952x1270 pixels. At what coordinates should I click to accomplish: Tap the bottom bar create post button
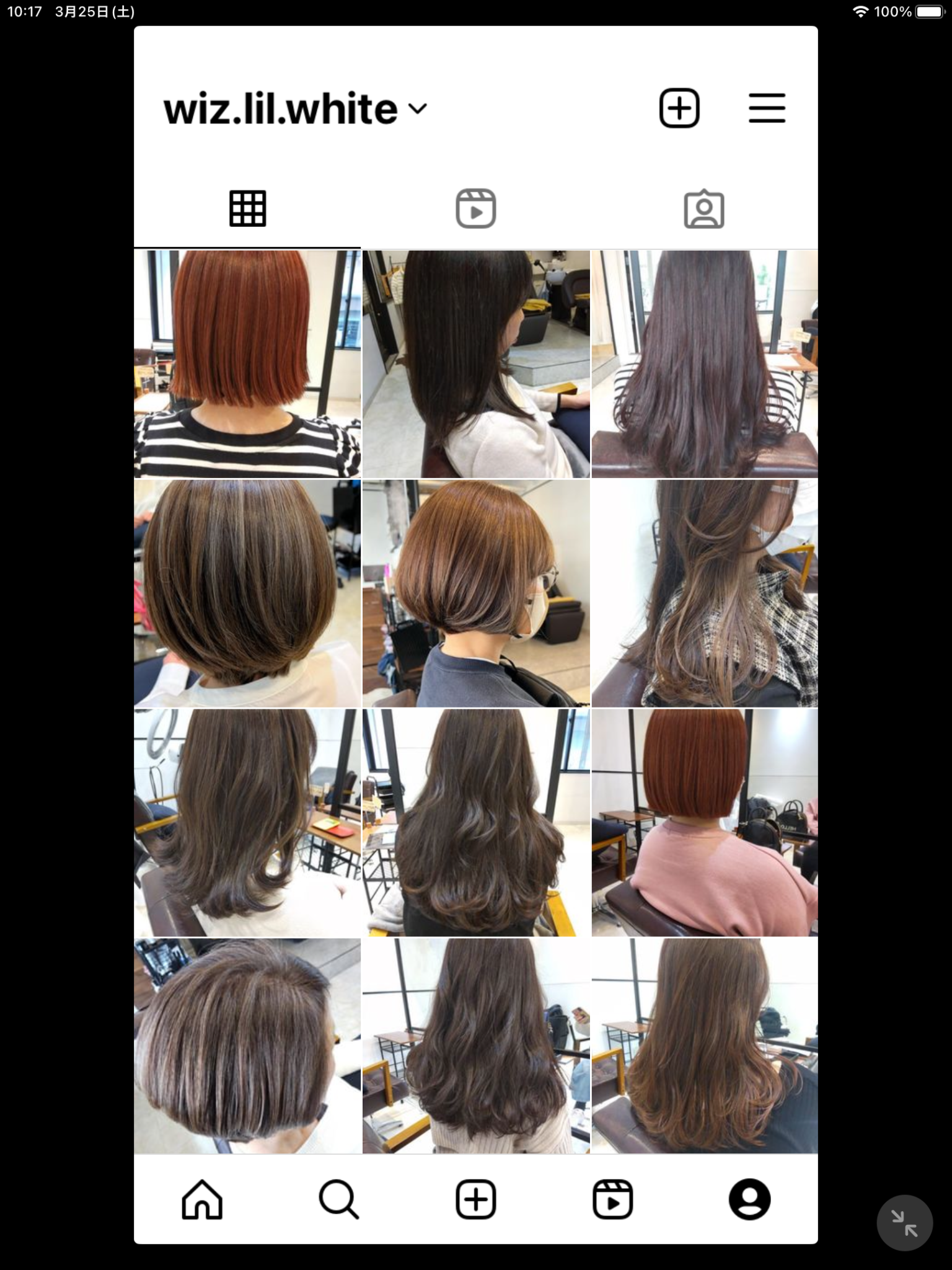[475, 1199]
